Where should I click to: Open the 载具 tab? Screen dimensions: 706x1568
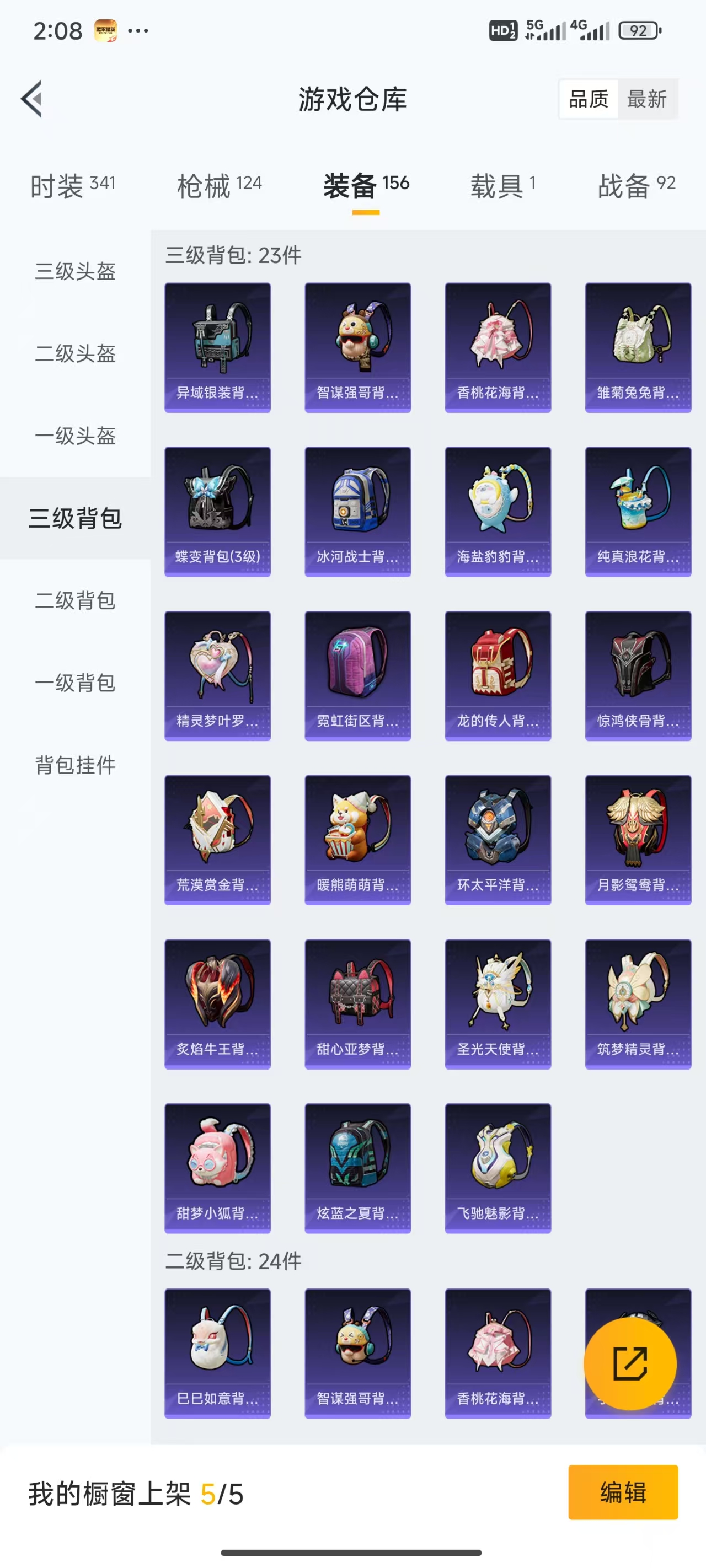tap(503, 185)
